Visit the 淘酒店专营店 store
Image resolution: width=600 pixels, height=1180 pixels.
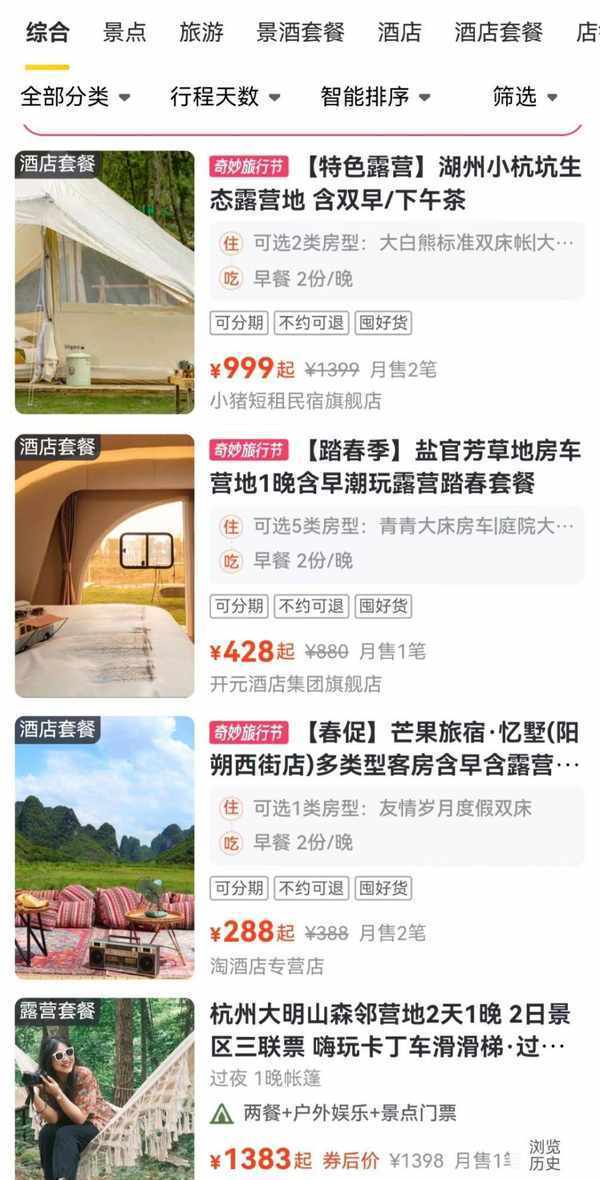tap(266, 966)
